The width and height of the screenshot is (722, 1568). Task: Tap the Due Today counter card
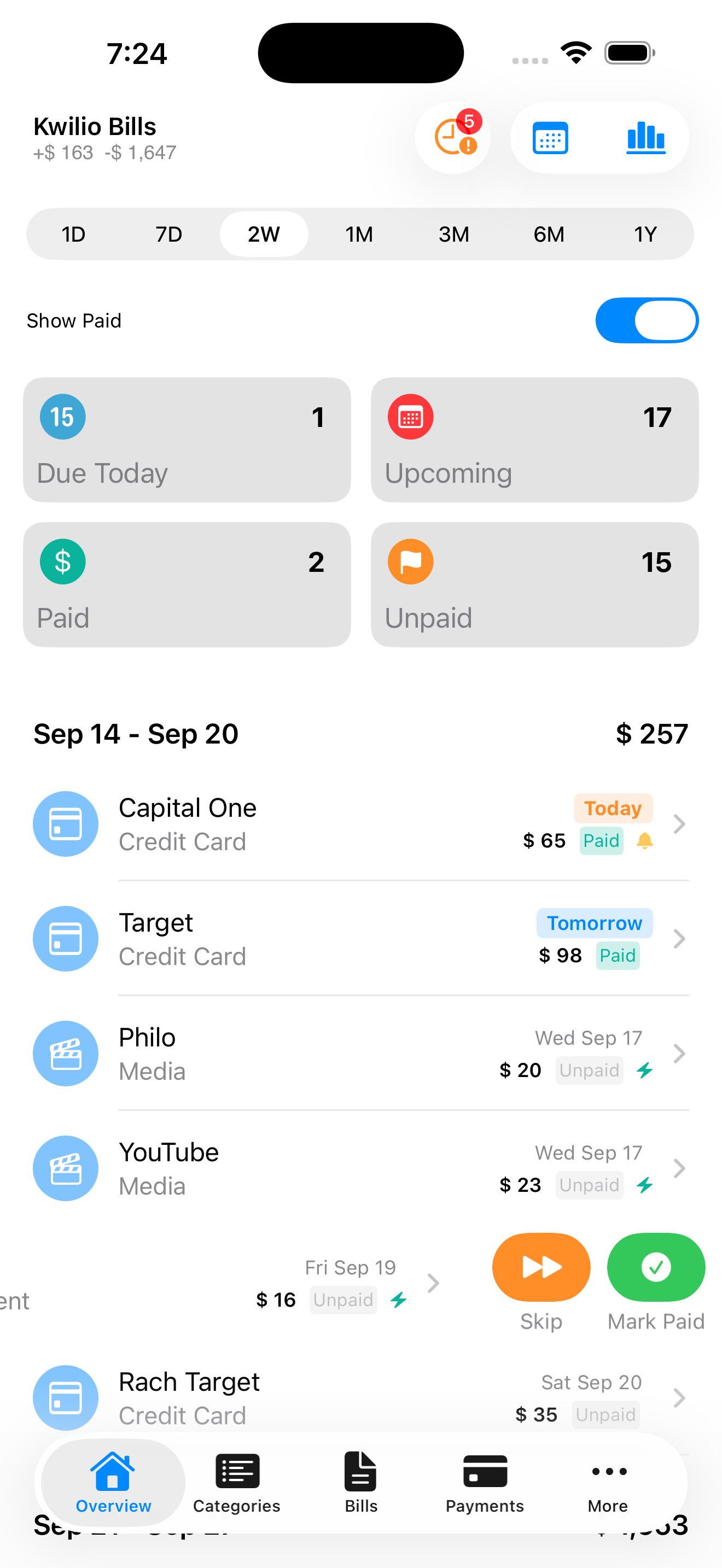click(x=187, y=440)
